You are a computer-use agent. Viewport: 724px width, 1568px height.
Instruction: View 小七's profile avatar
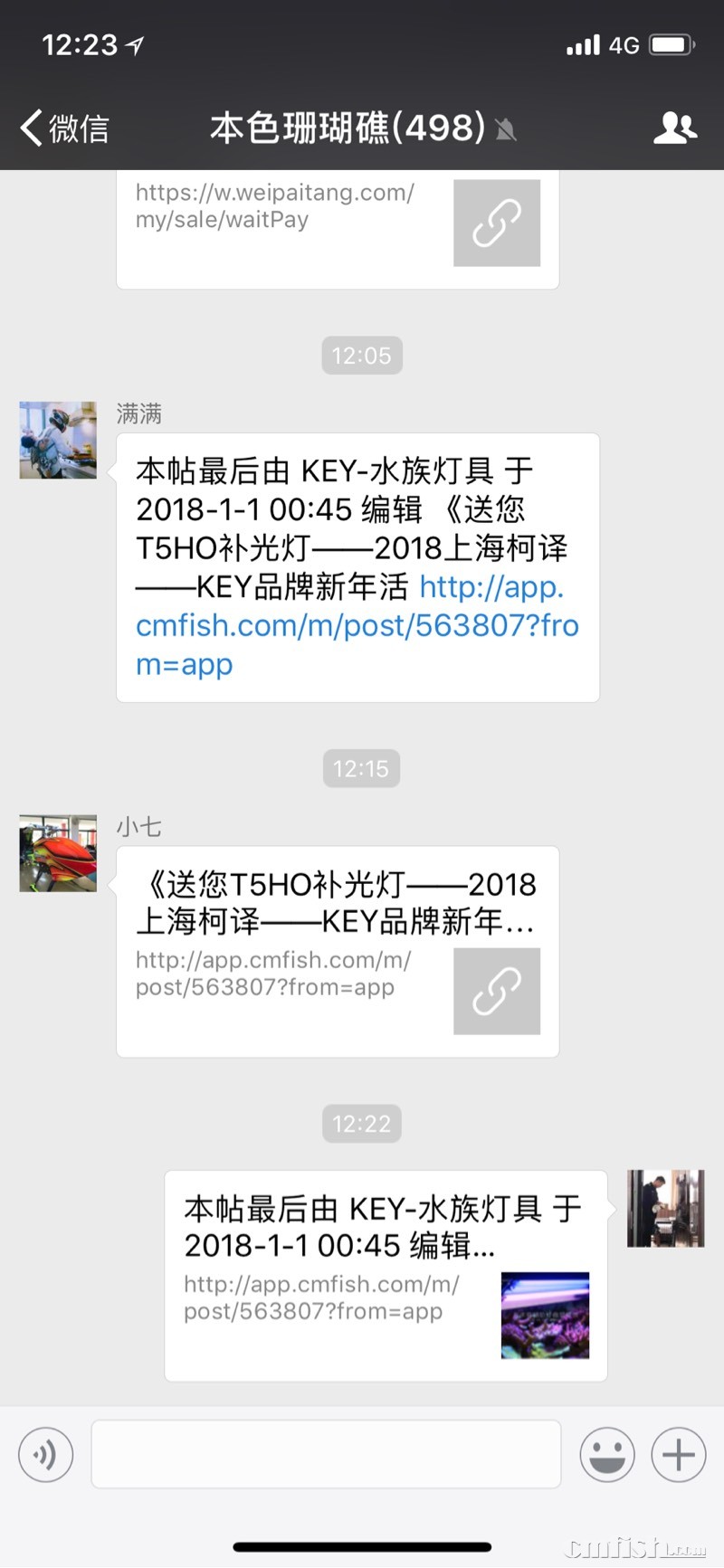tap(58, 853)
